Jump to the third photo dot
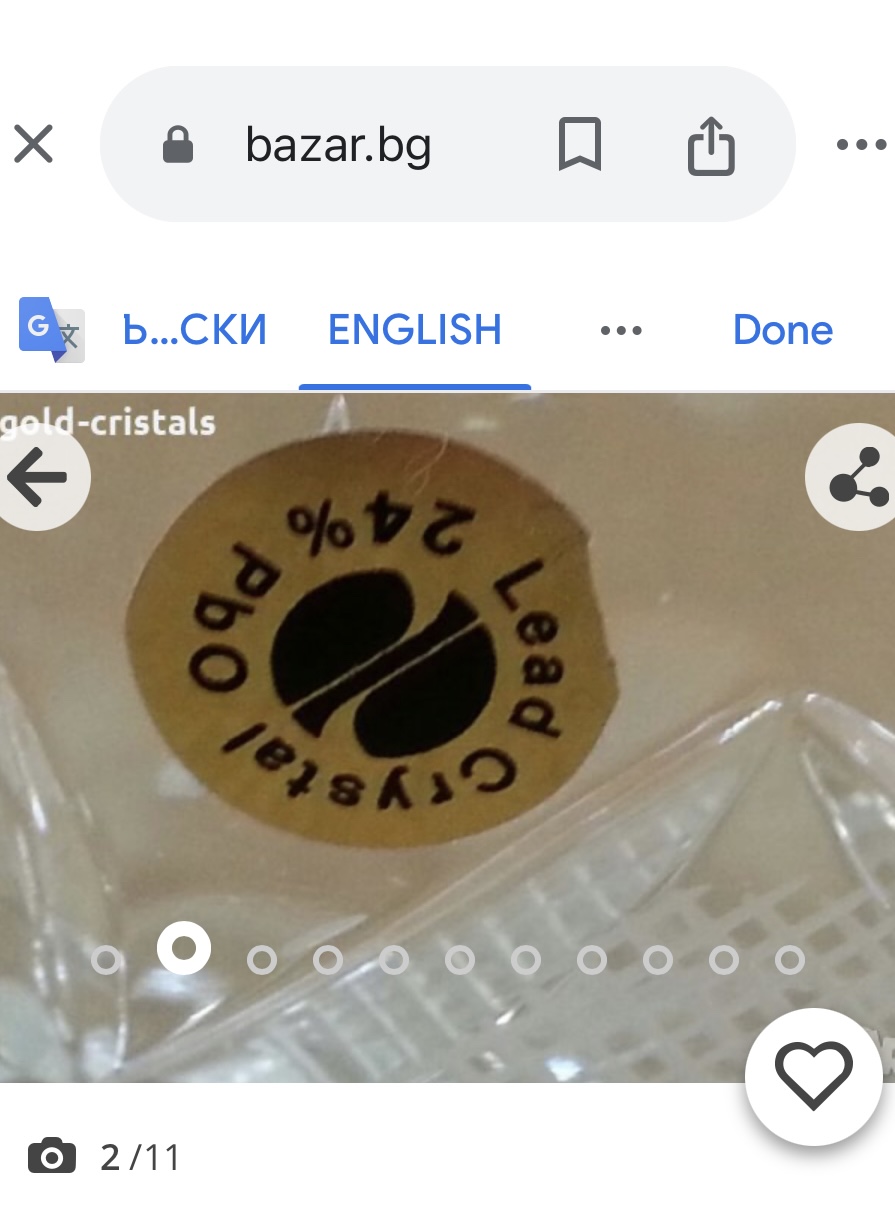Screen dimensions: 895x1212 point(262,961)
